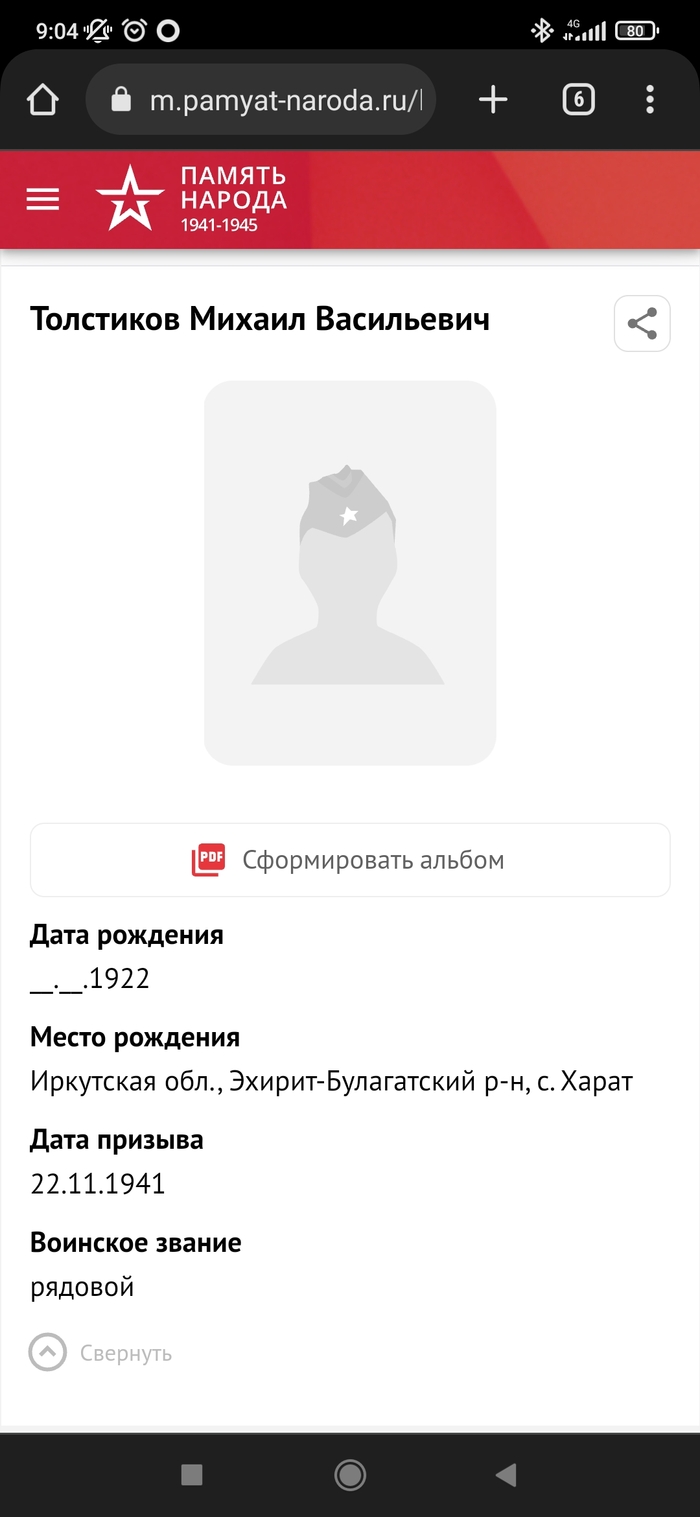Share Толстиков Михаил Васильевич's record

pos(642,323)
